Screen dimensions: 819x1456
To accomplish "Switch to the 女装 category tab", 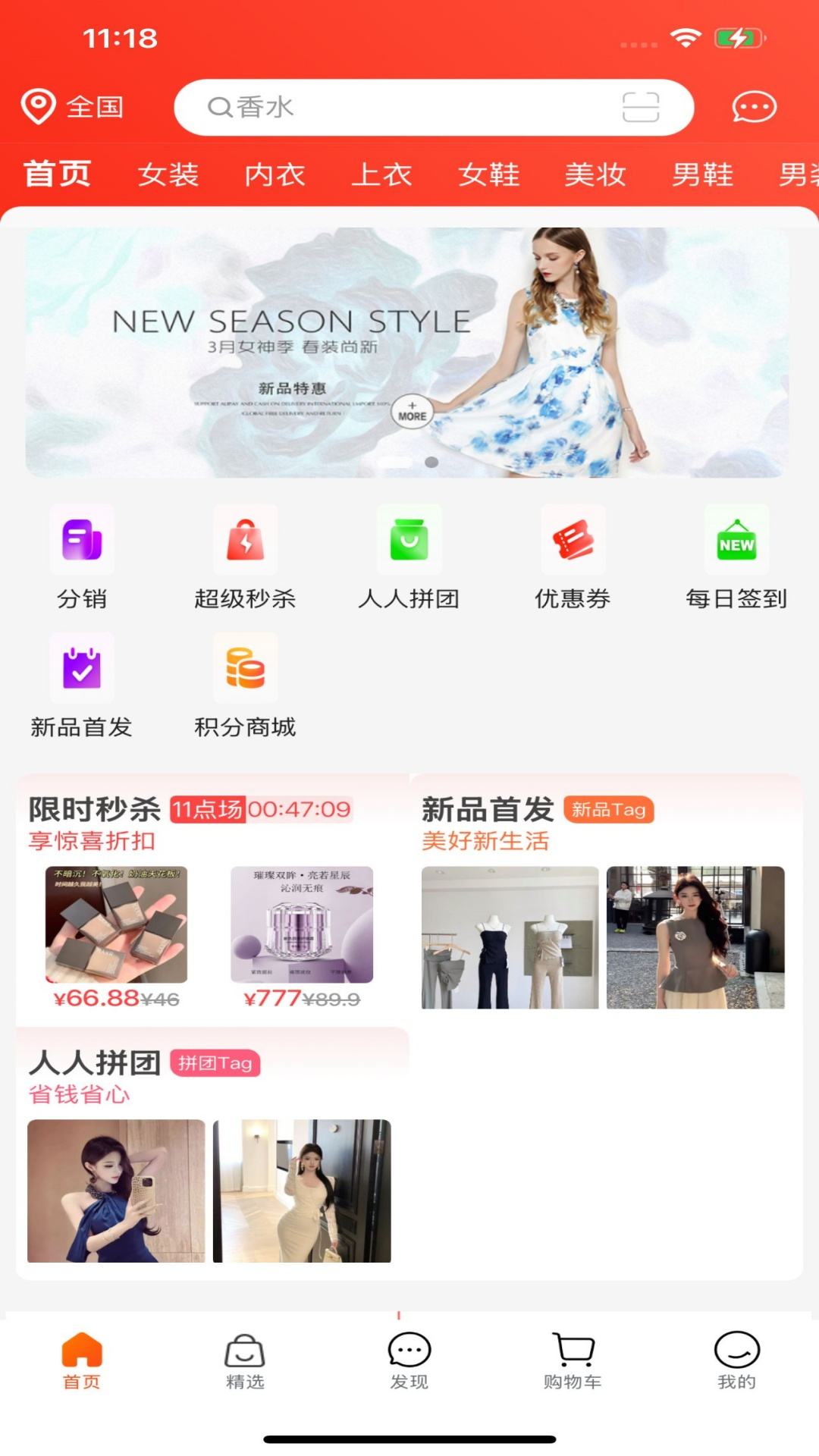I will click(x=168, y=174).
